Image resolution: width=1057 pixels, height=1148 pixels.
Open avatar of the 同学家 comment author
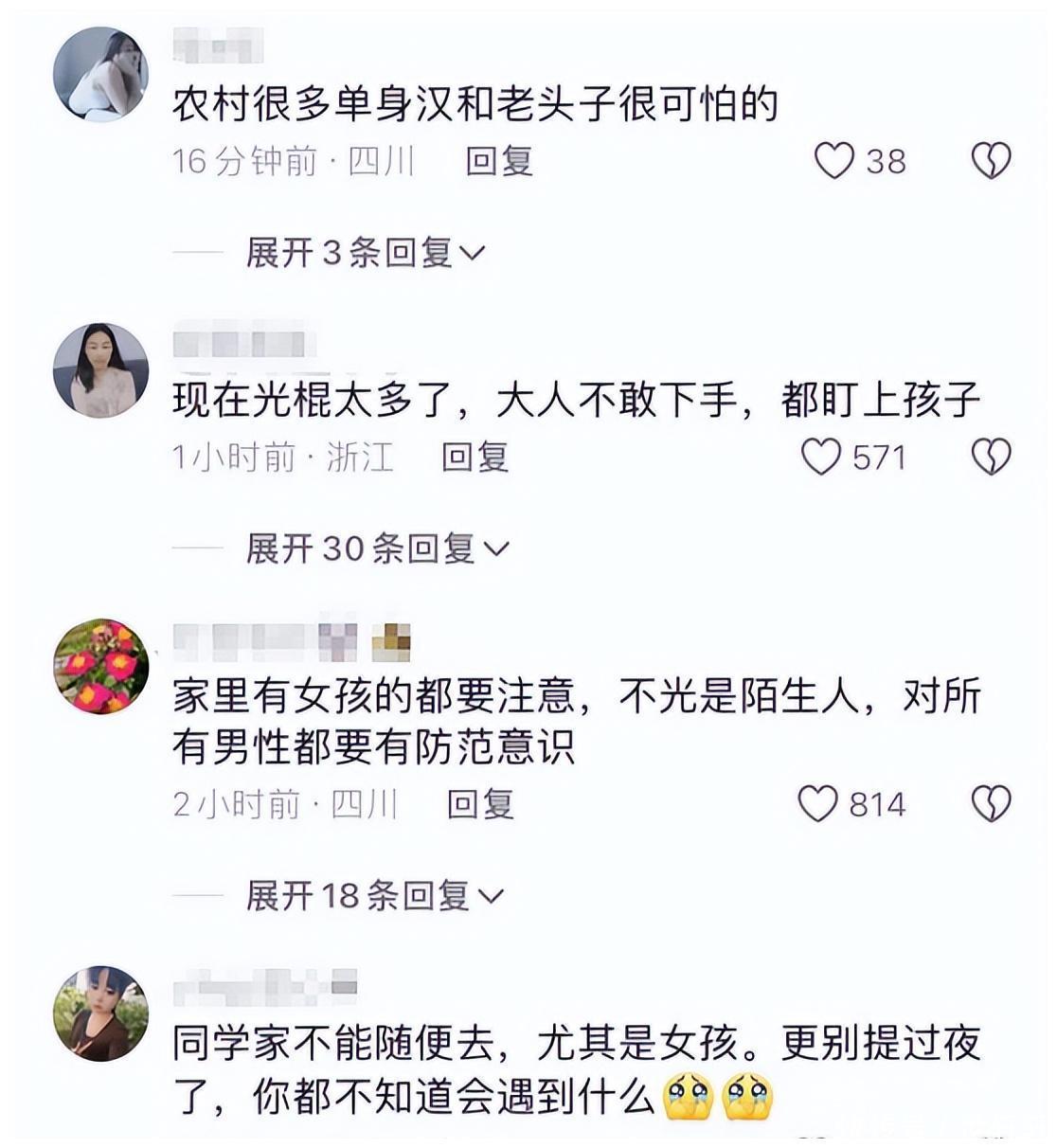click(100, 1014)
